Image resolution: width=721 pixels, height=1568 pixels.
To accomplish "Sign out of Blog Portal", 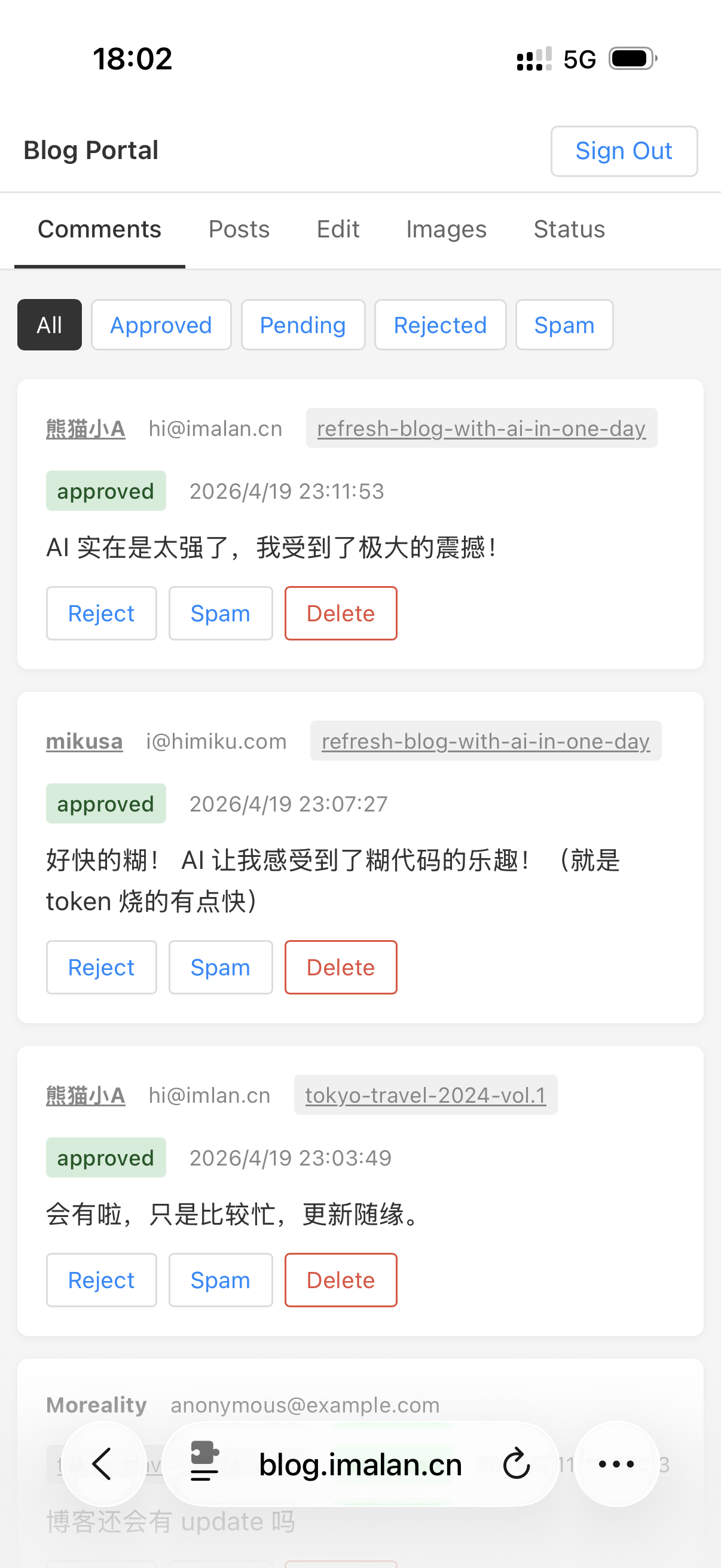I will point(624,151).
